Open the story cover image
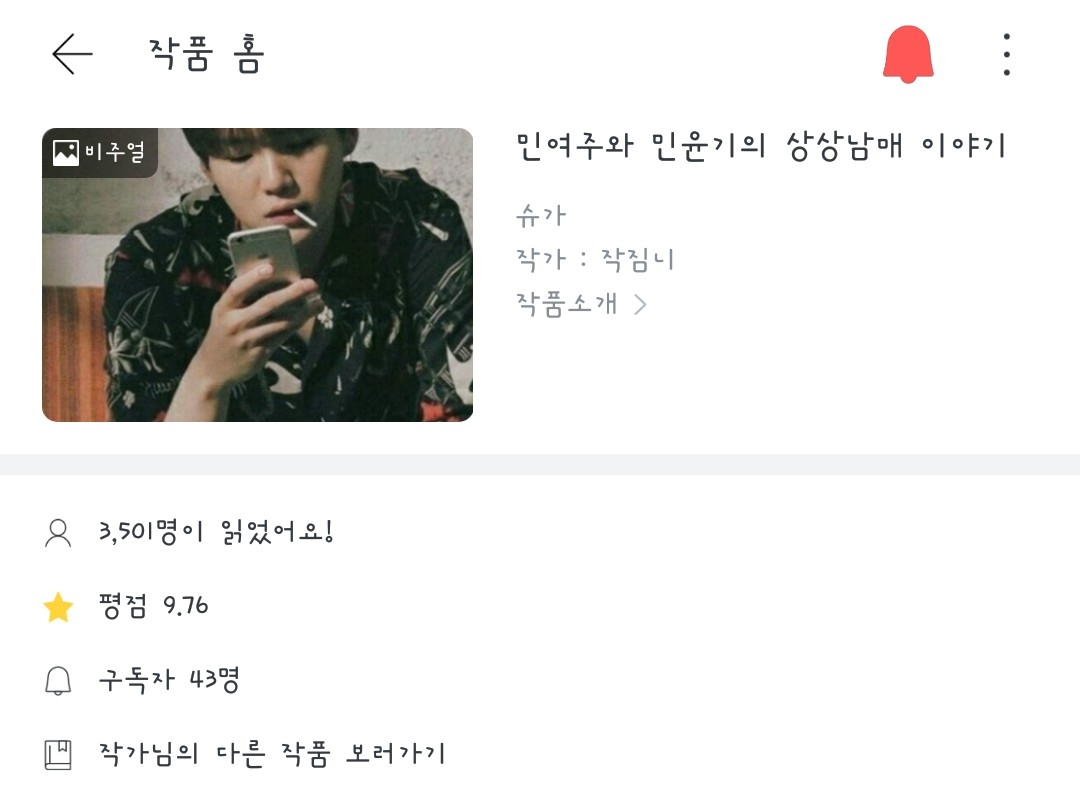1080x810 pixels. (257, 275)
